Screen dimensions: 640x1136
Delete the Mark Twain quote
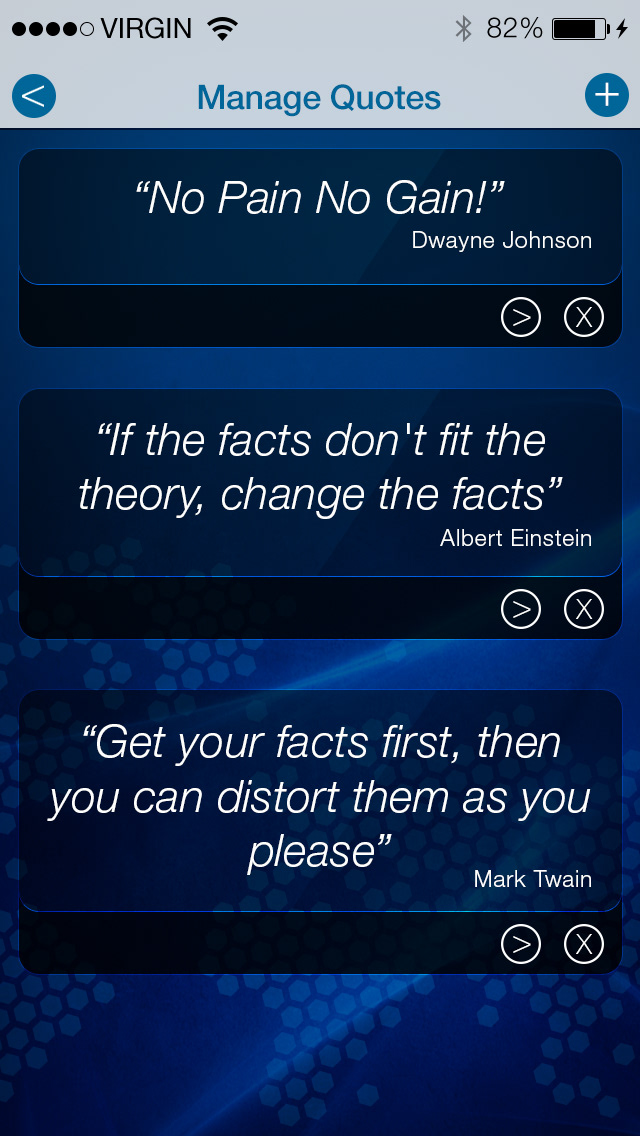[583, 944]
